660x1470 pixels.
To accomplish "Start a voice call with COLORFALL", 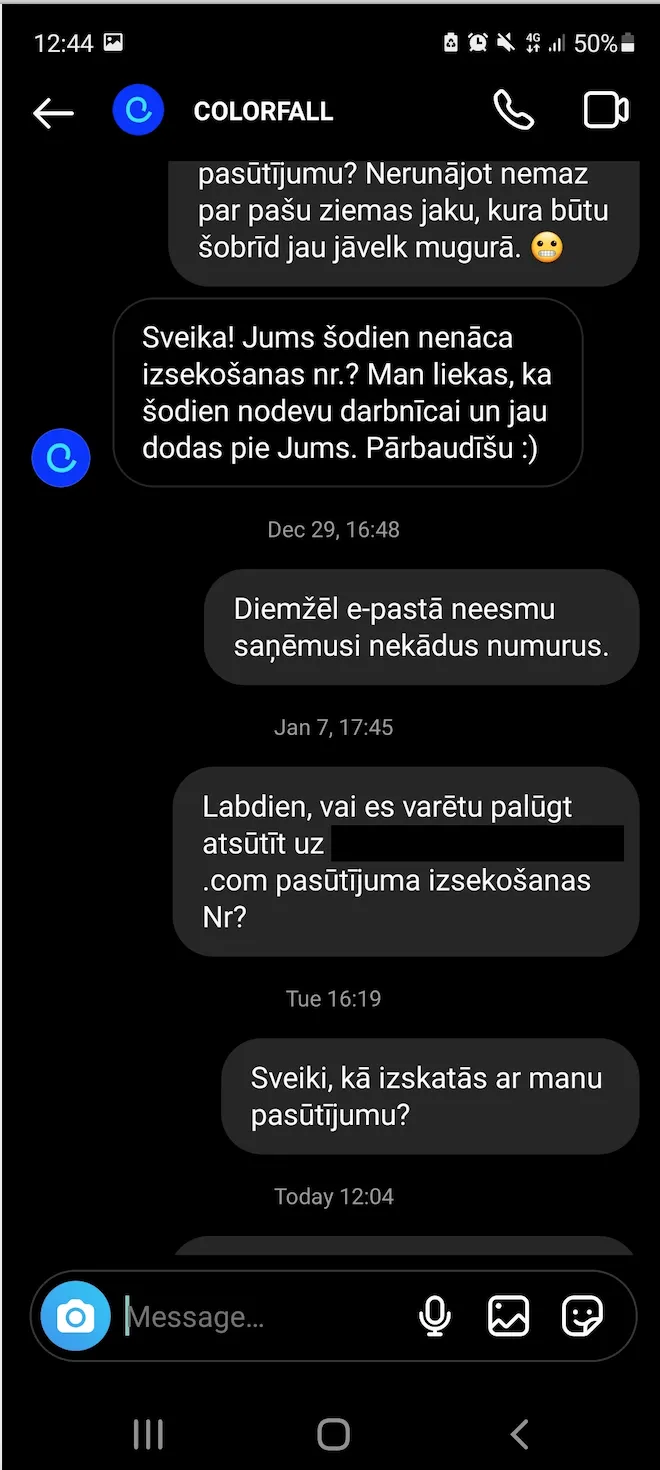I will pyautogui.click(x=514, y=111).
